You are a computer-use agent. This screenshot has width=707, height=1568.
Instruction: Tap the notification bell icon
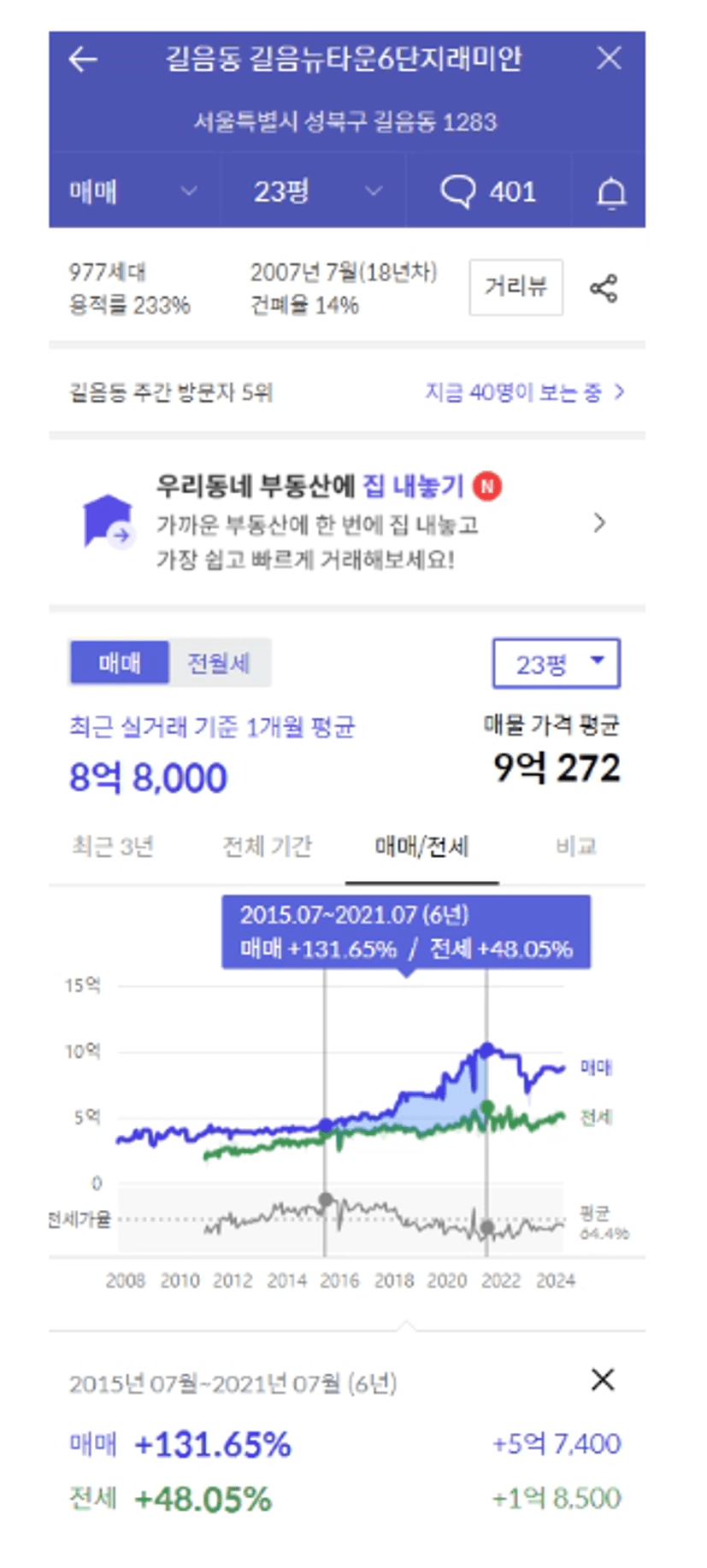[611, 193]
